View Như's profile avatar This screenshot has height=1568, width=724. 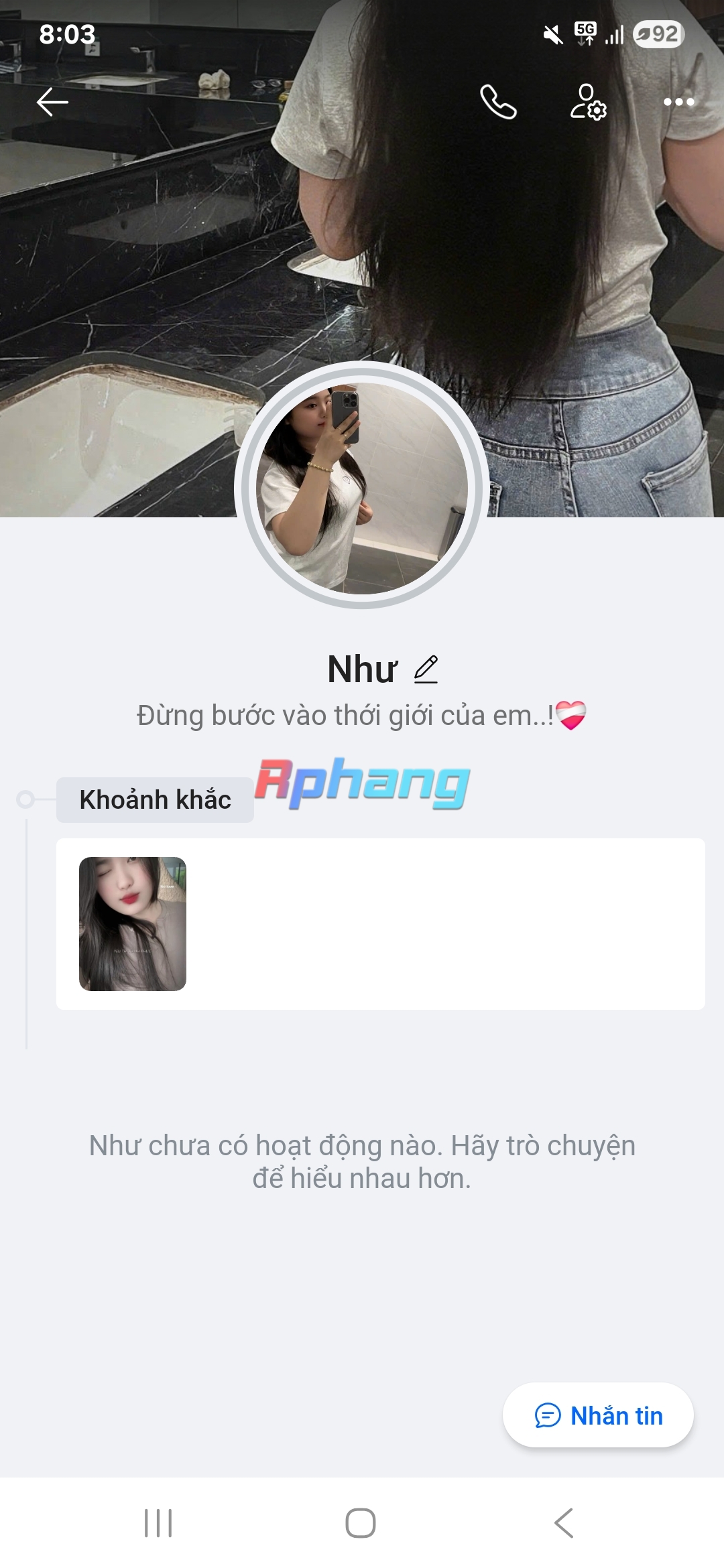click(362, 487)
